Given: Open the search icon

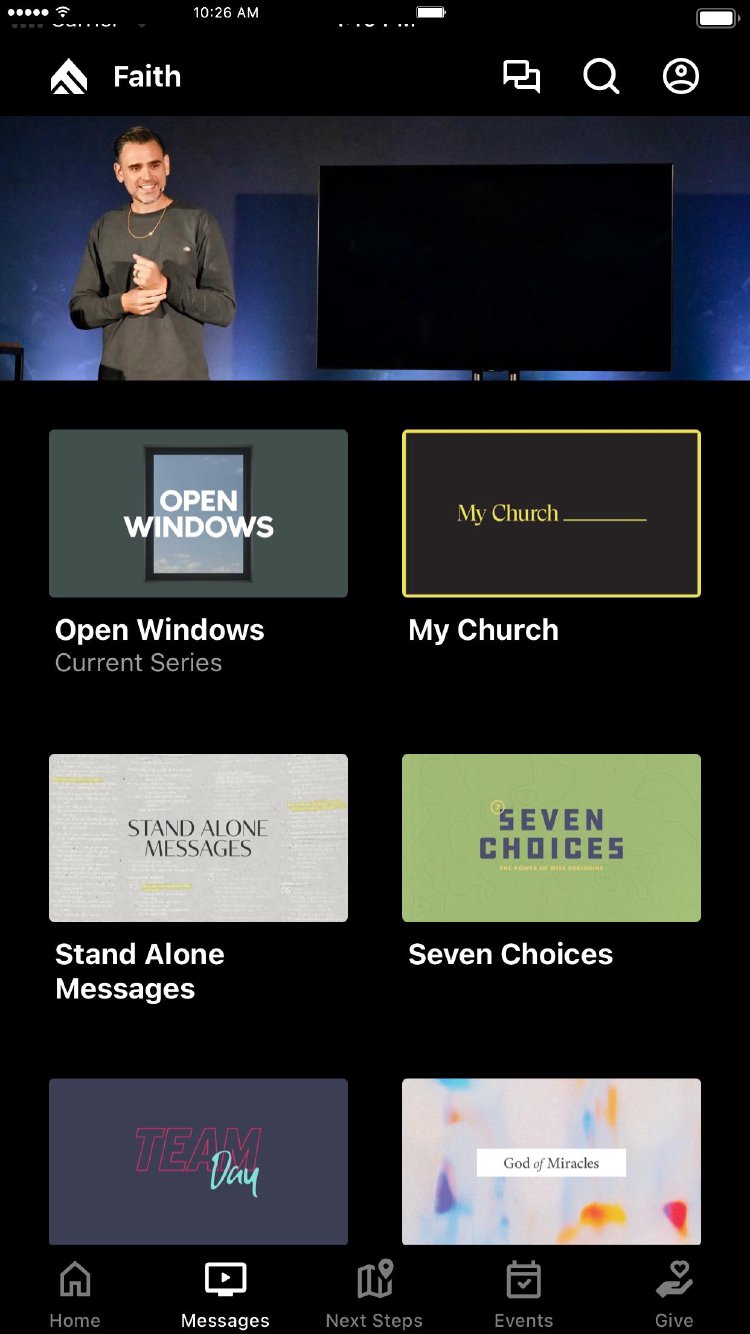Looking at the screenshot, I should pos(601,77).
